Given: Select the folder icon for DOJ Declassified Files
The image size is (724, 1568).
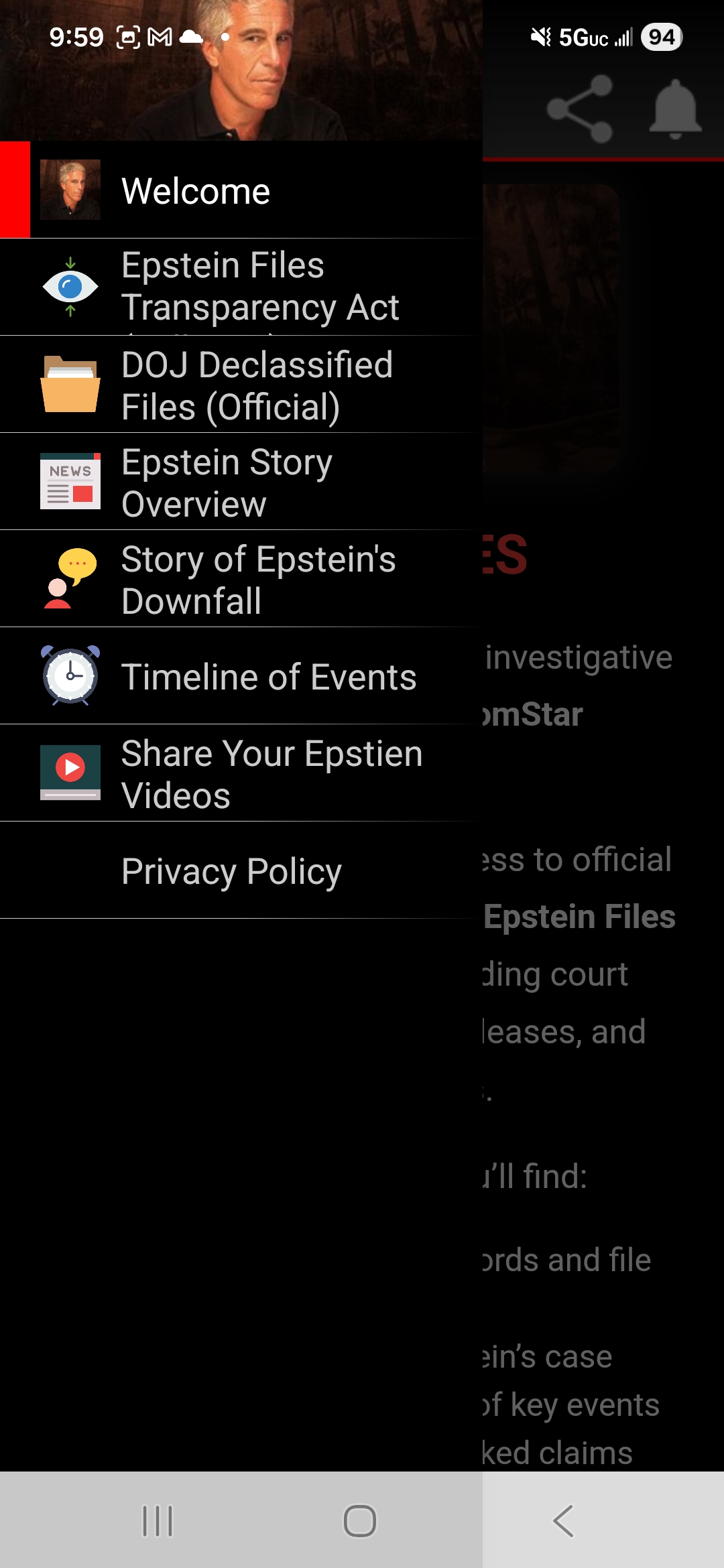Looking at the screenshot, I should click(70, 383).
